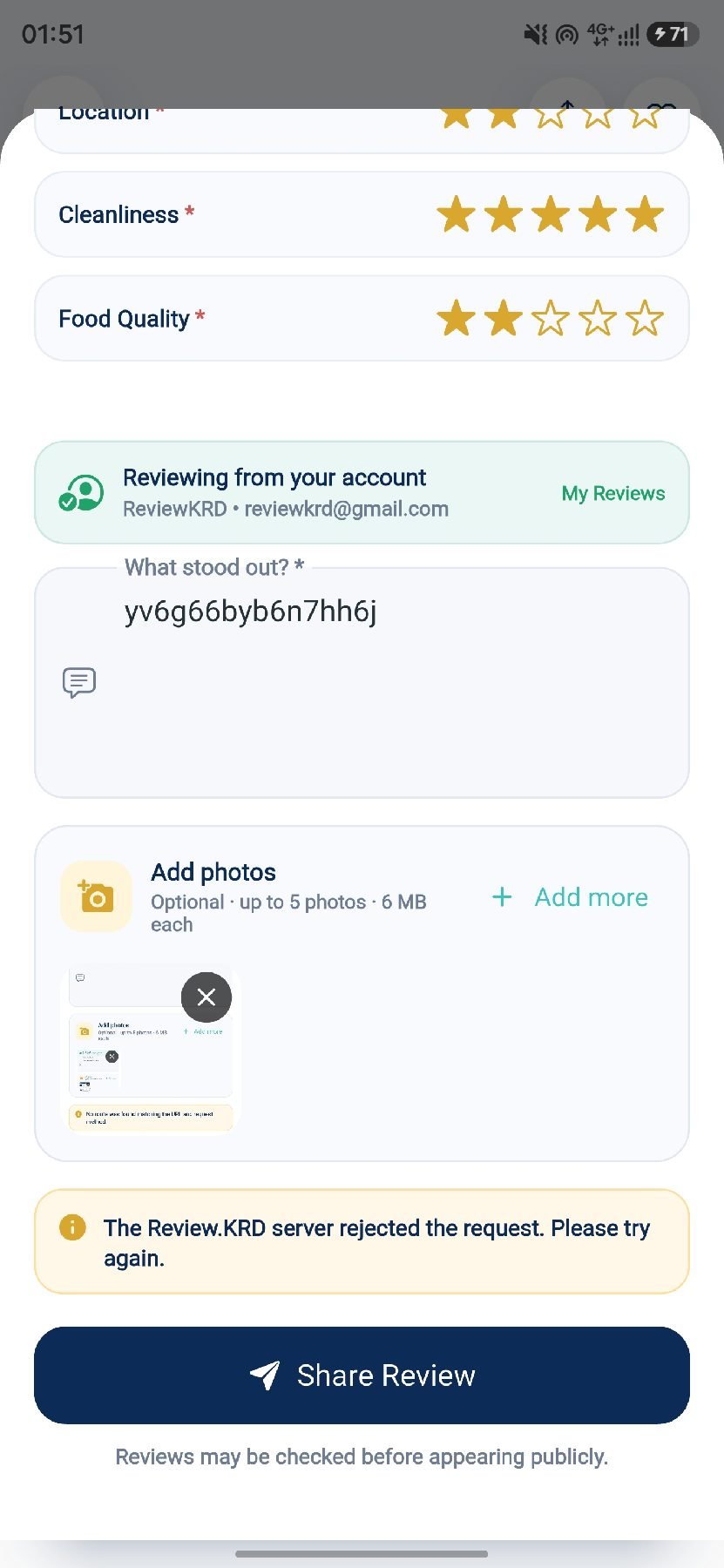
Task: Edit the What stood out text field
Action: click(x=362, y=682)
